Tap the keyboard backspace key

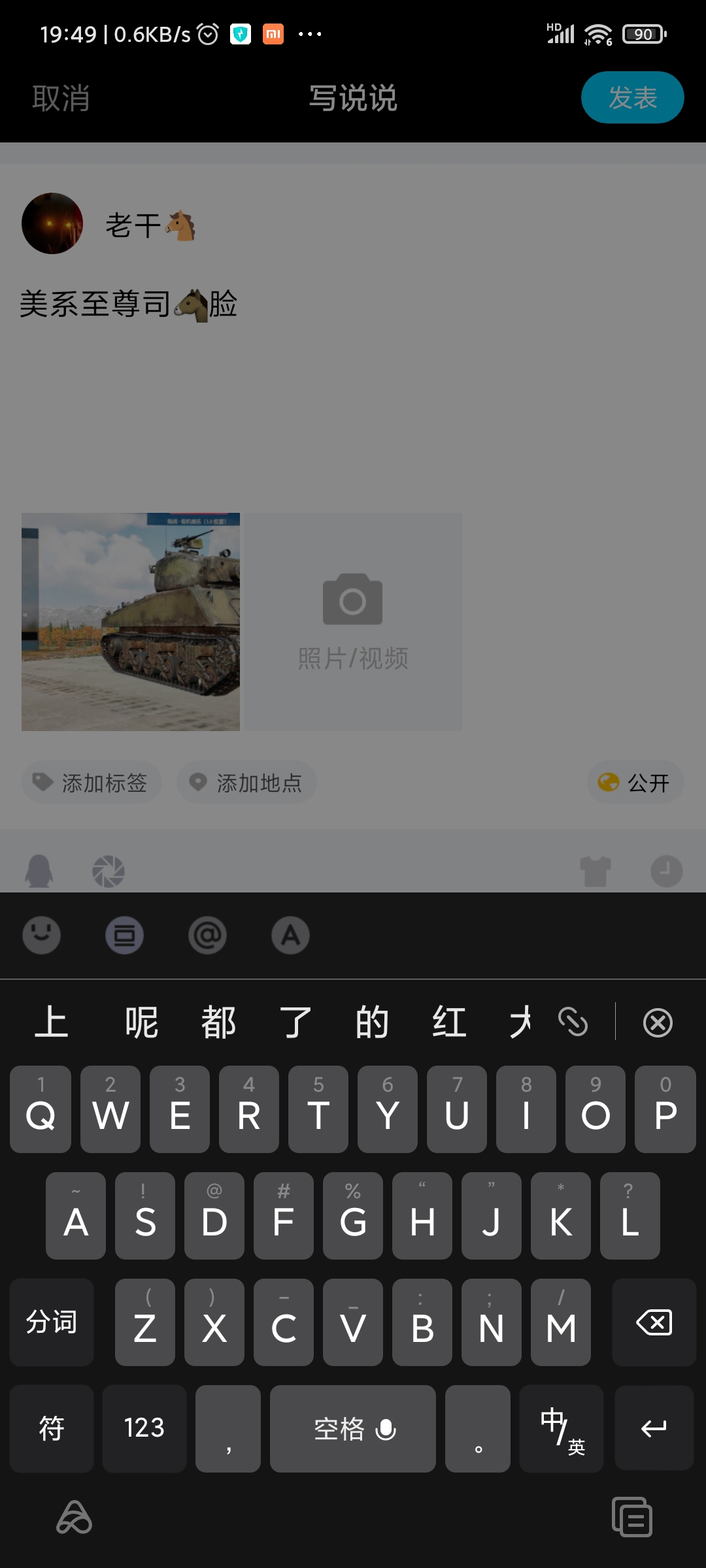pyautogui.click(x=654, y=1322)
